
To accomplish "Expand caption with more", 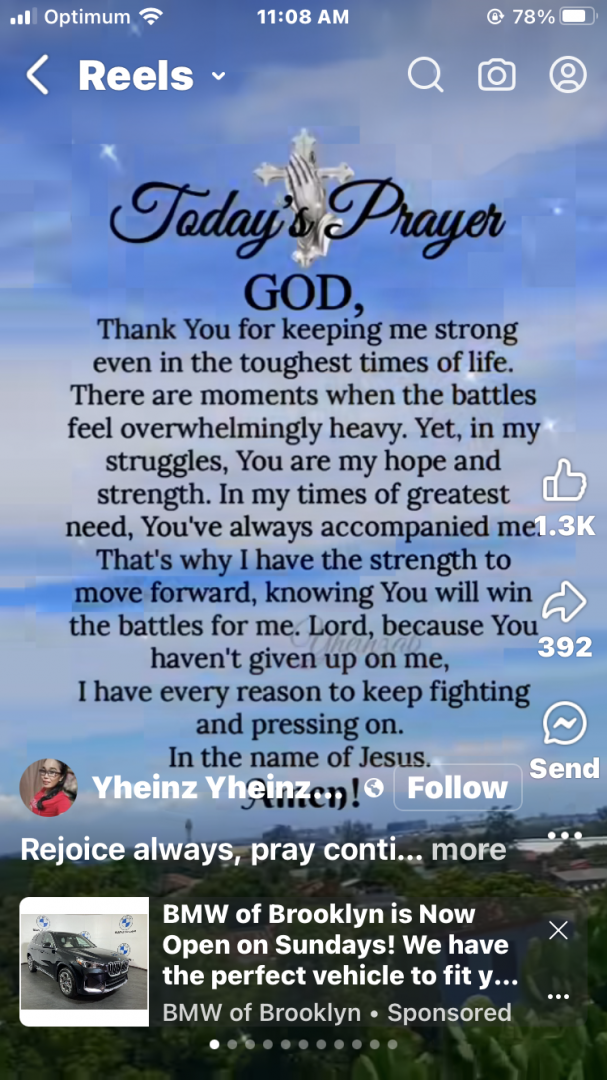I will tap(469, 850).
